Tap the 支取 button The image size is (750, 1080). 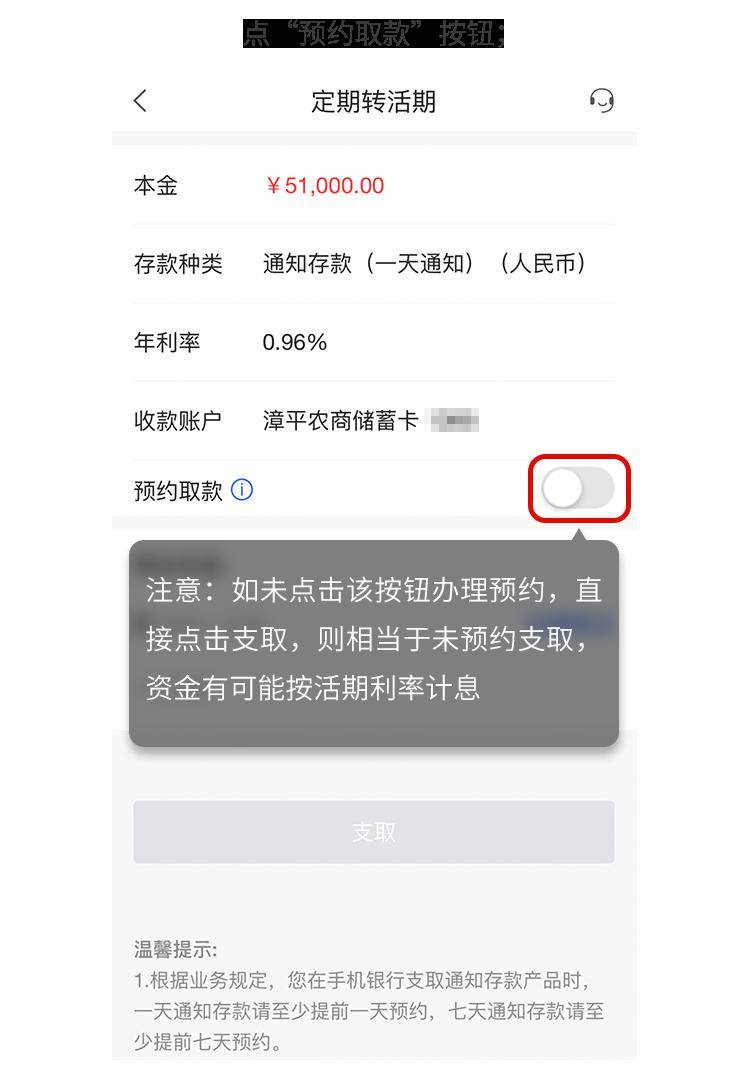374,832
